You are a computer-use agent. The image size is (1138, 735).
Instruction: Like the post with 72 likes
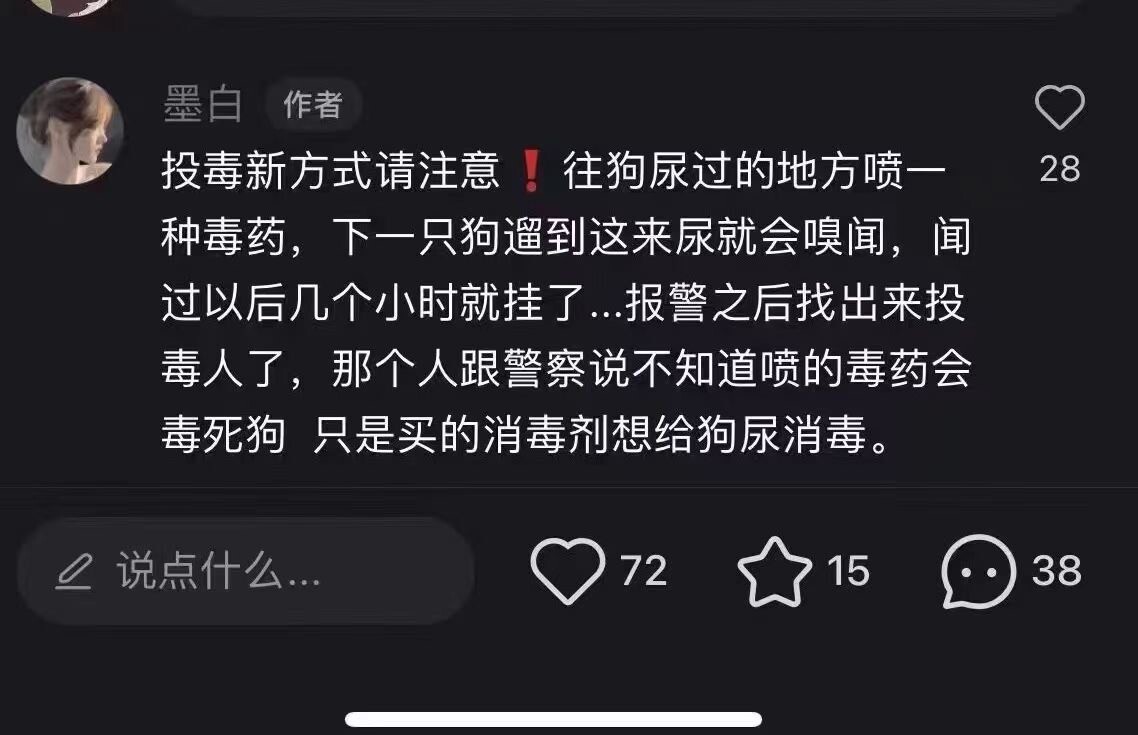point(568,571)
